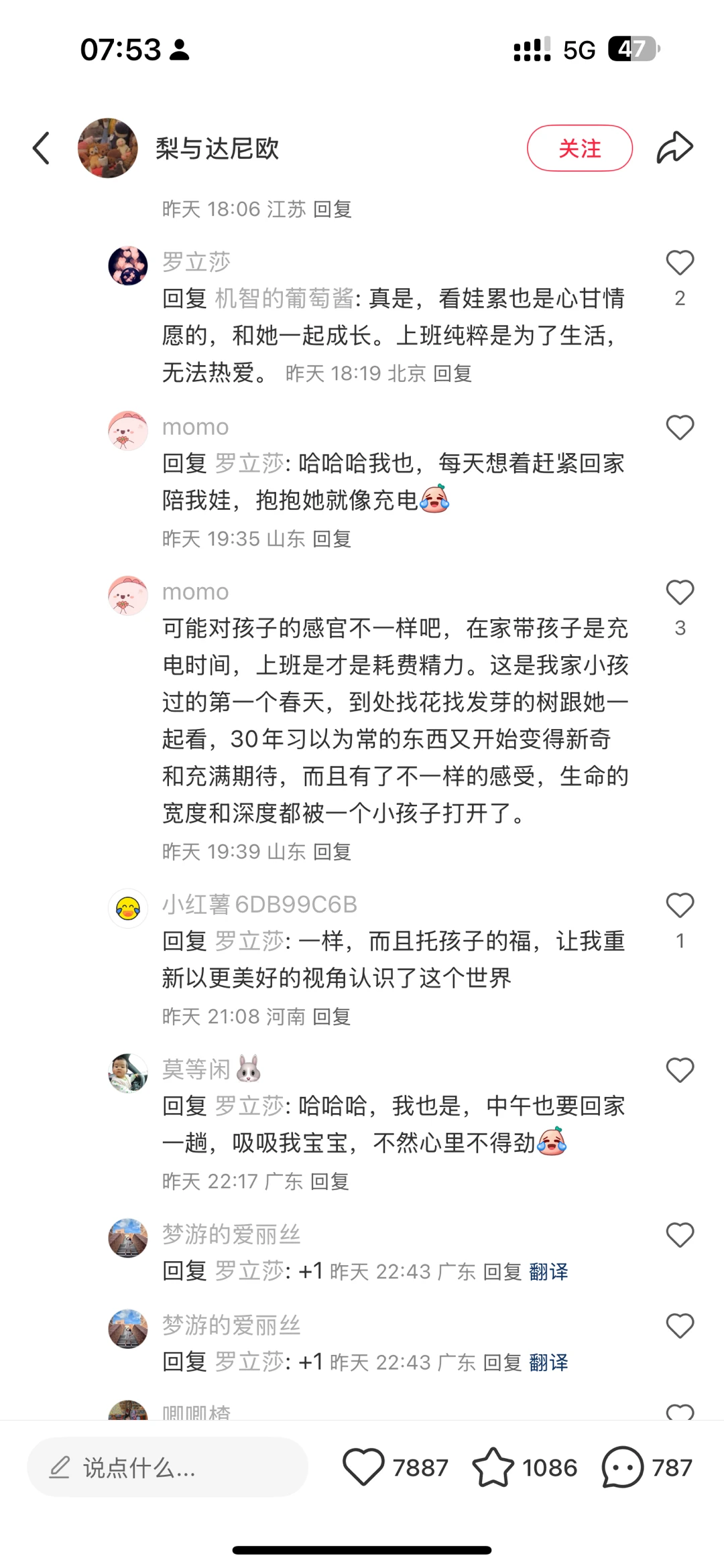Reply to 小红薯6DB99C6B's 21:08 河南 comment

click(x=332, y=1017)
